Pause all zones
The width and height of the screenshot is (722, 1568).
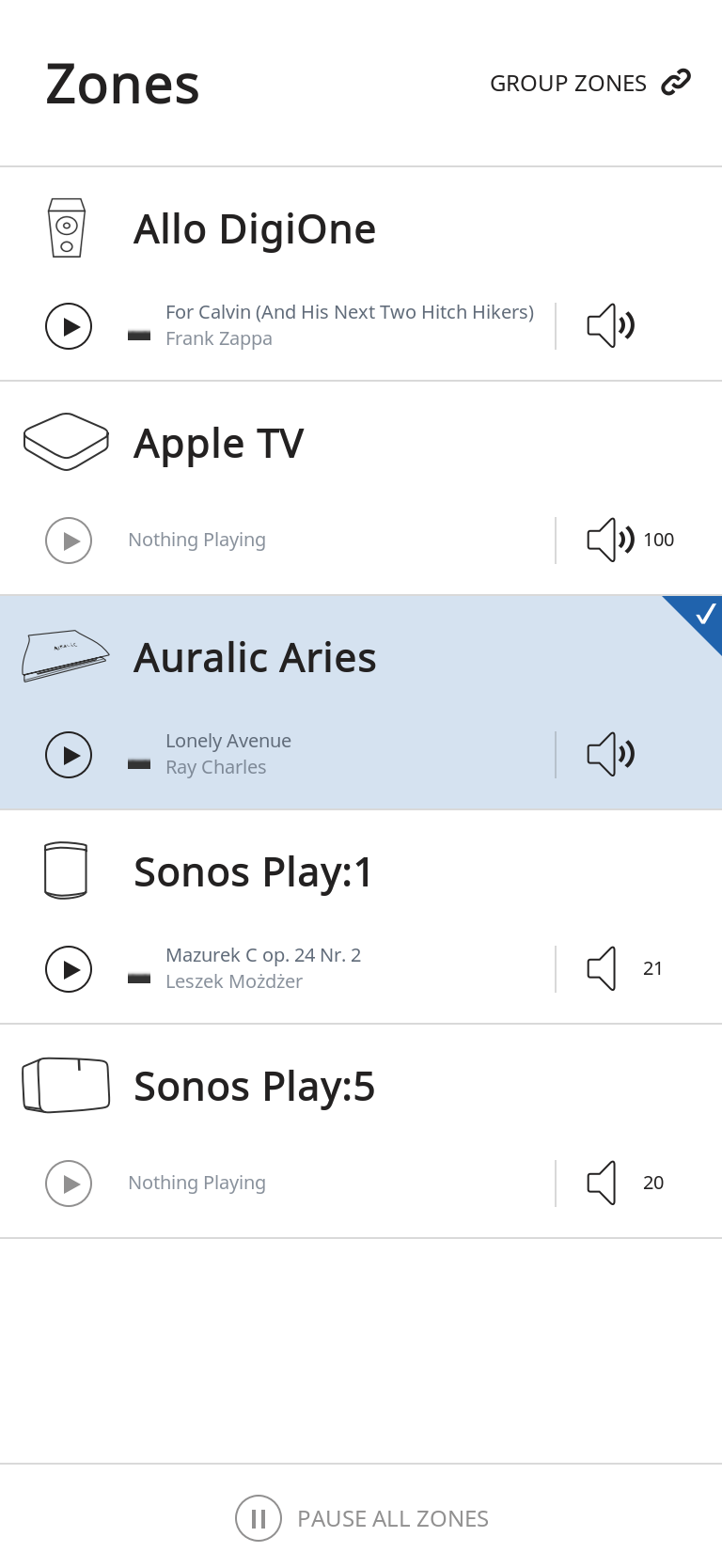click(362, 1518)
